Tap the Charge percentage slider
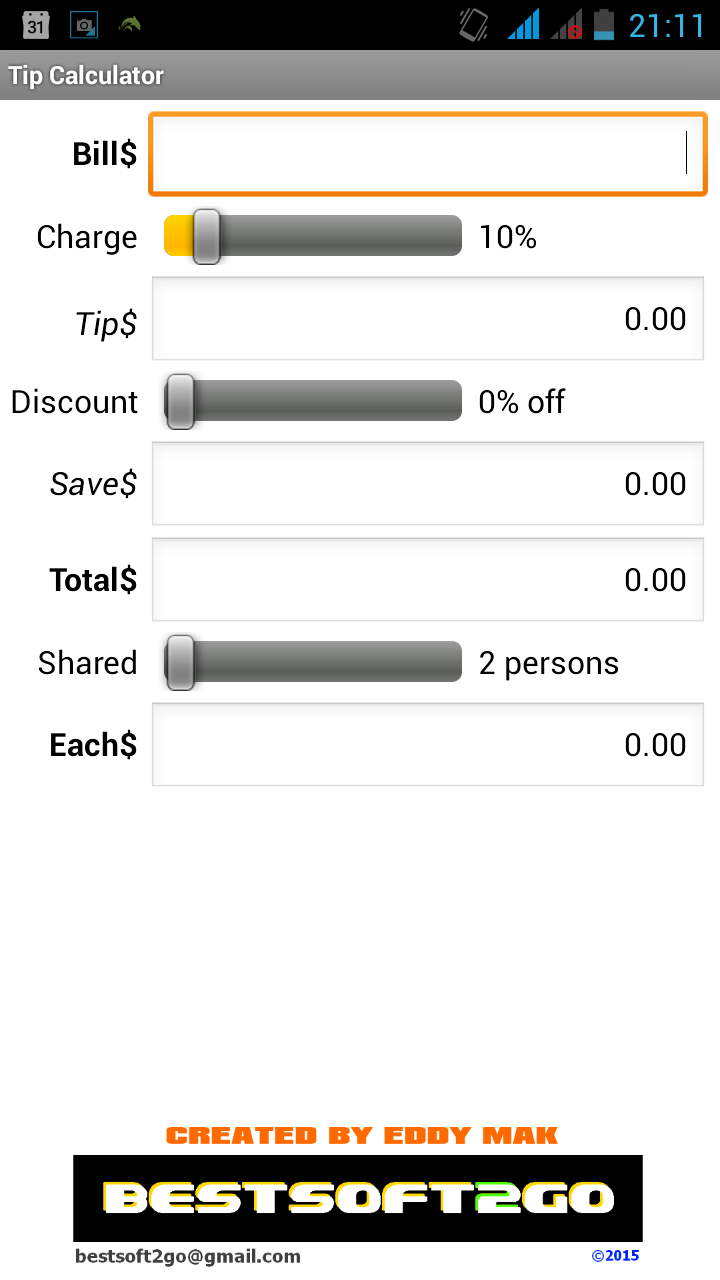Image resolution: width=720 pixels, height=1280 pixels. click(313, 236)
